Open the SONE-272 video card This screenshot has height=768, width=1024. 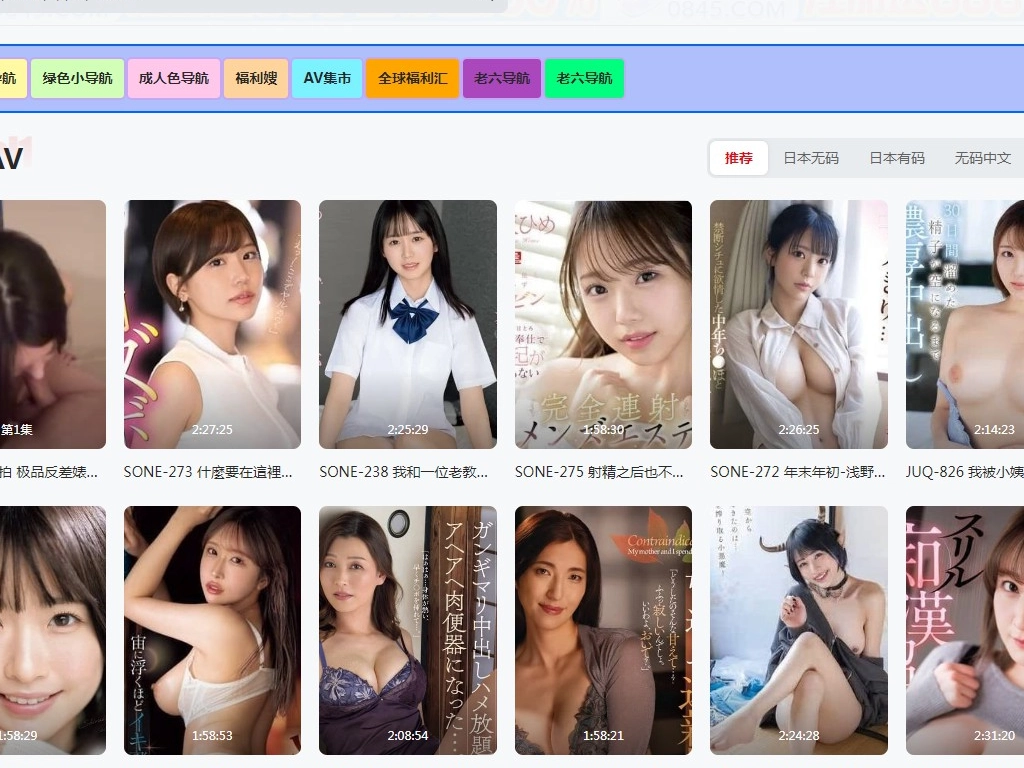click(798, 324)
